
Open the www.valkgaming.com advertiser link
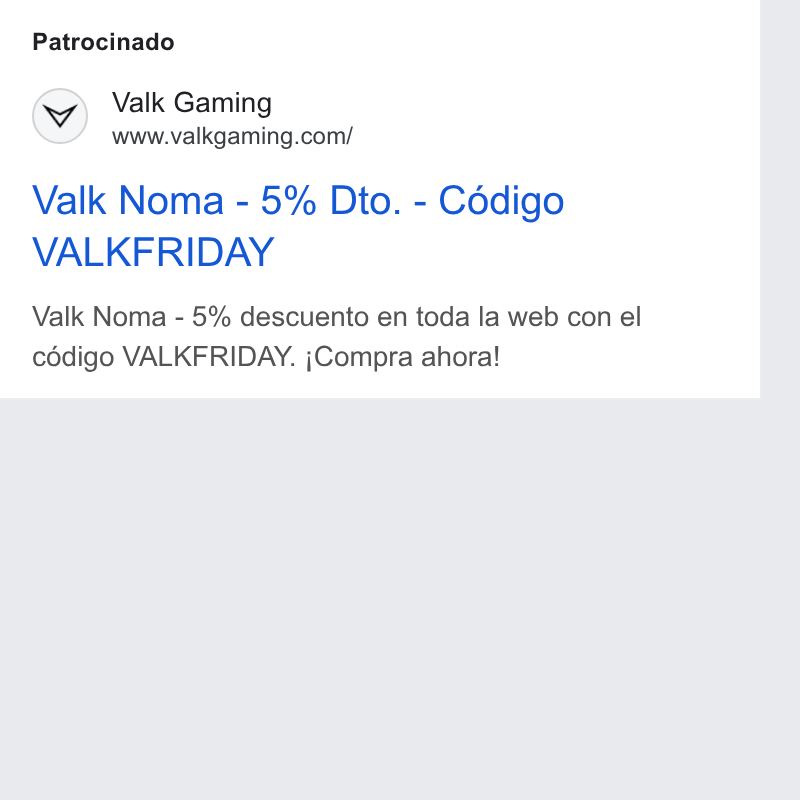[232, 136]
